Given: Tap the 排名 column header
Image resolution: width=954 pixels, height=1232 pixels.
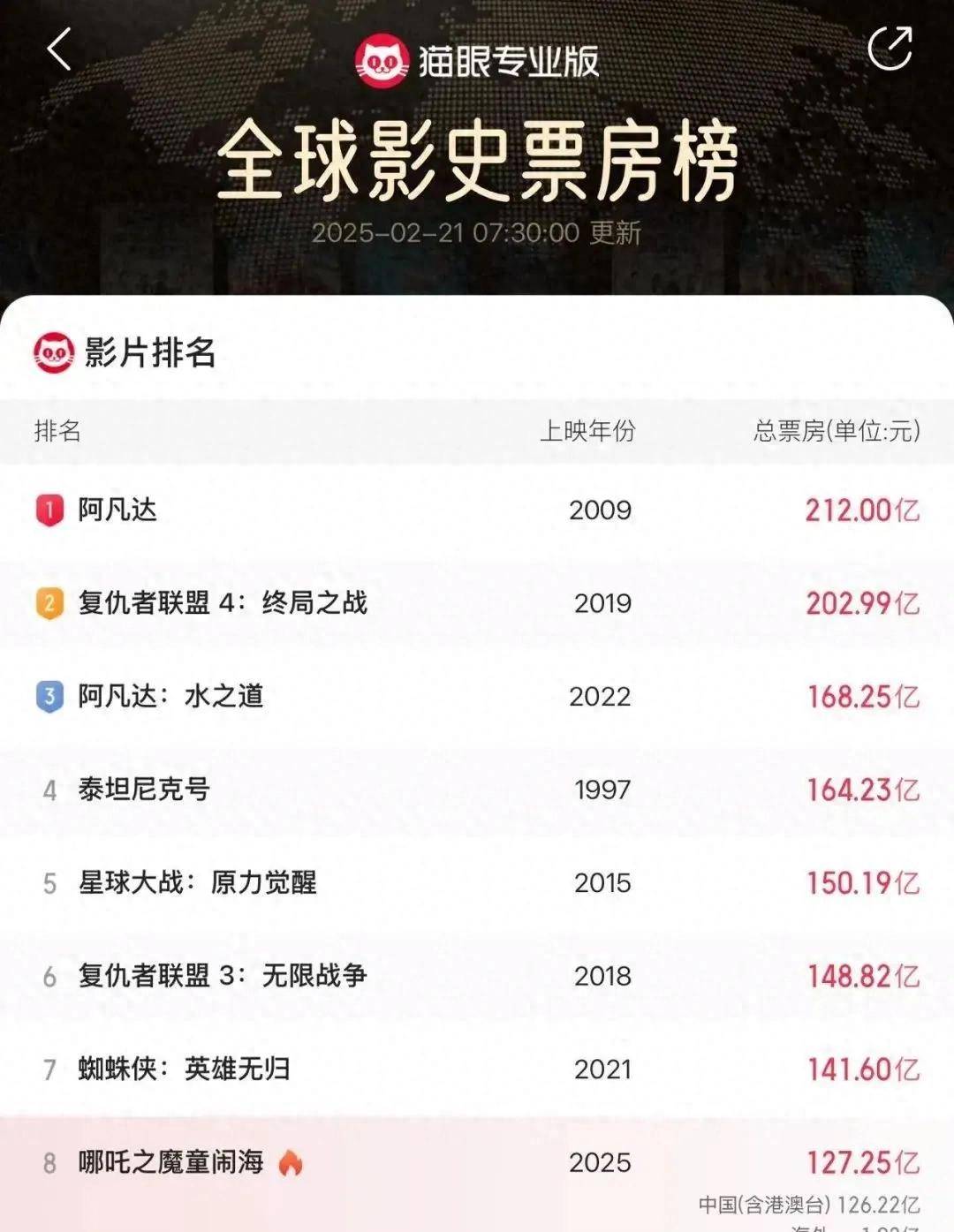Looking at the screenshot, I should click(x=59, y=431).
